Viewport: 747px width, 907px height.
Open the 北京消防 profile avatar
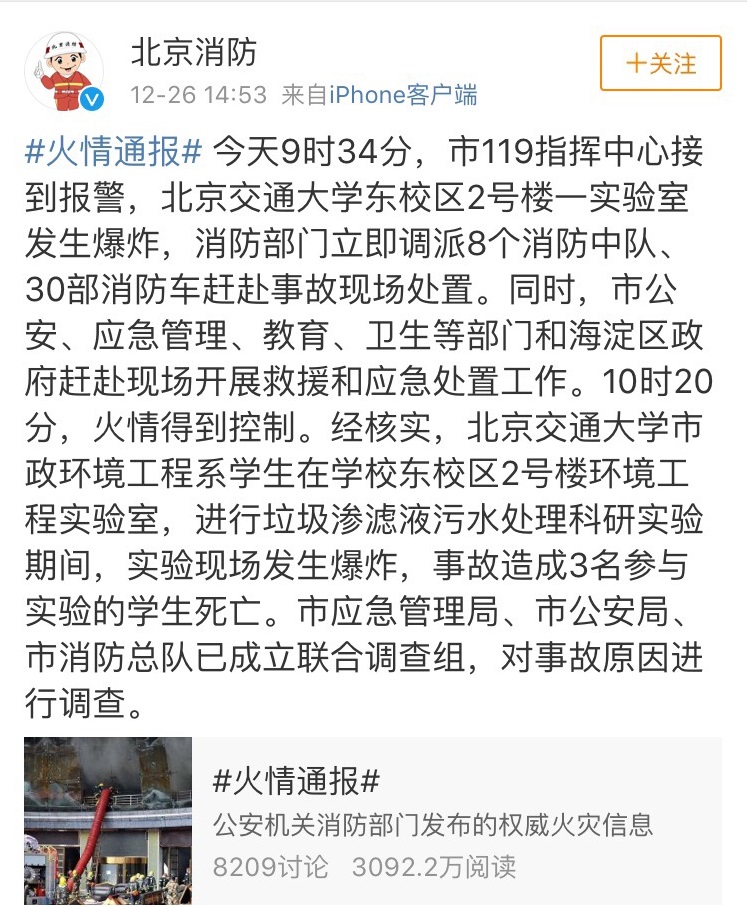click(63, 71)
